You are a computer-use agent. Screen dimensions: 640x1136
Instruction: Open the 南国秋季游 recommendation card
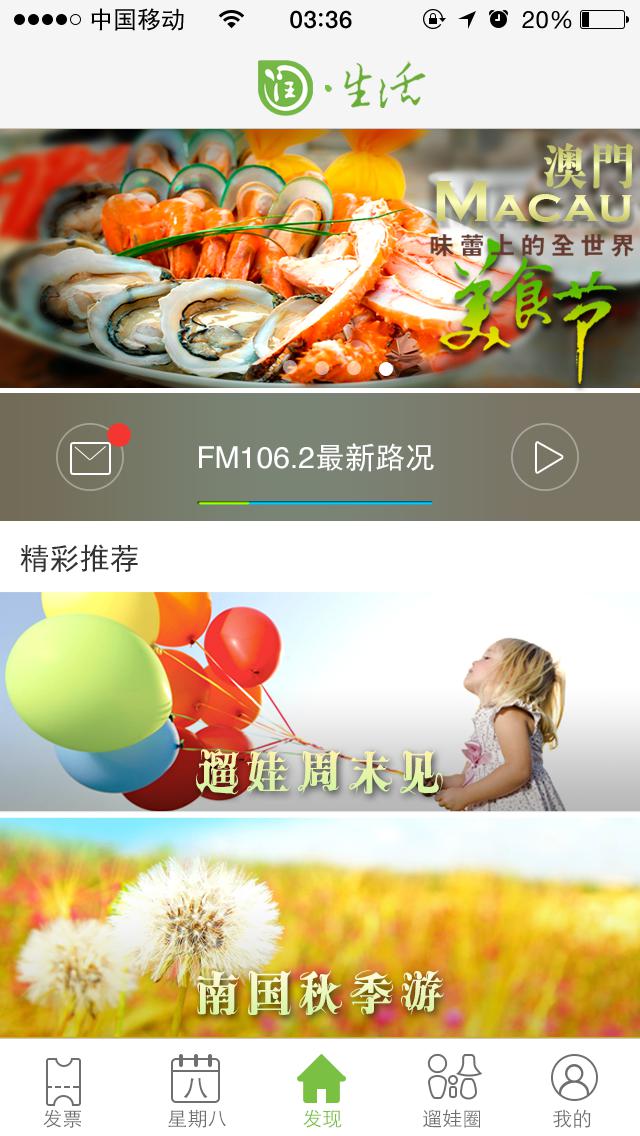[x=320, y=928]
